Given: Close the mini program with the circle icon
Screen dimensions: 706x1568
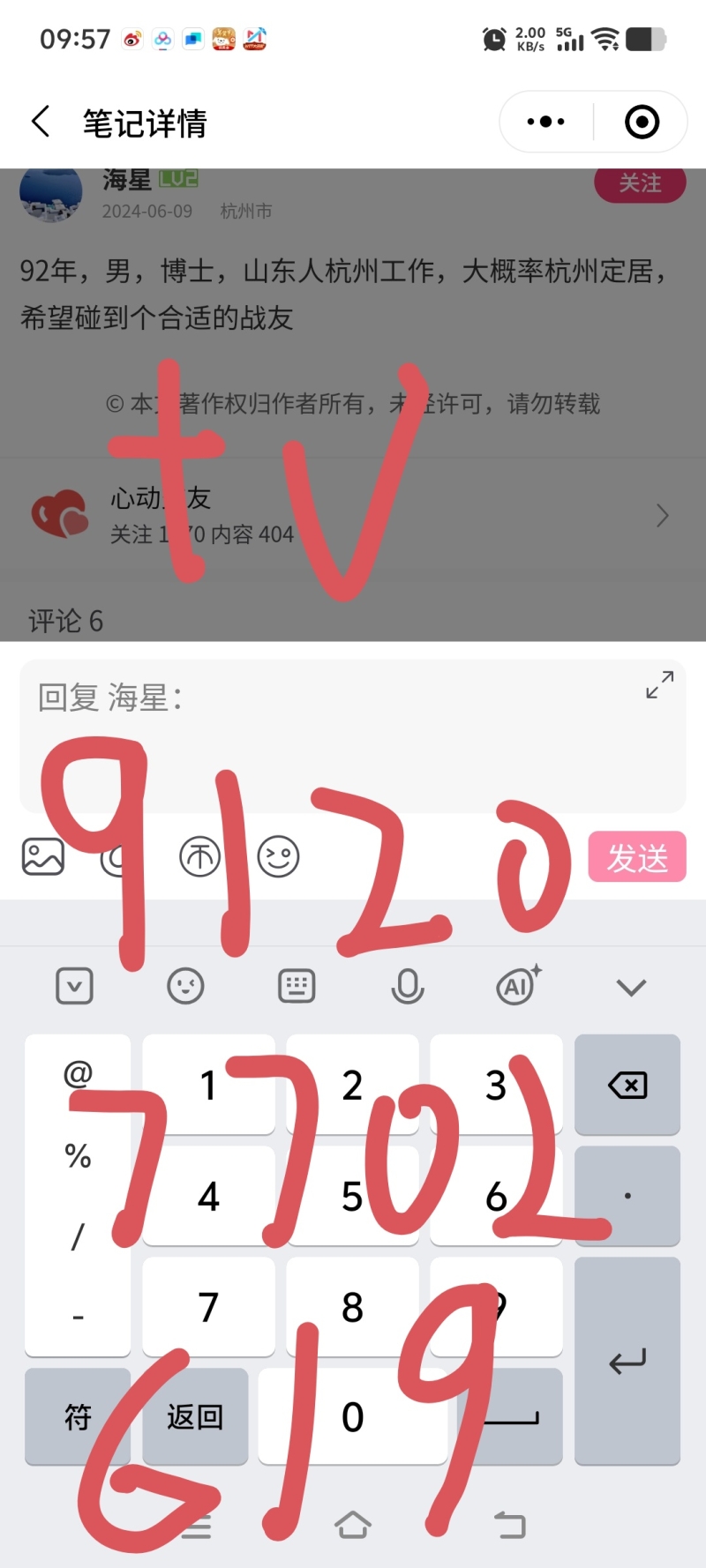Looking at the screenshot, I should pyautogui.click(x=642, y=122).
